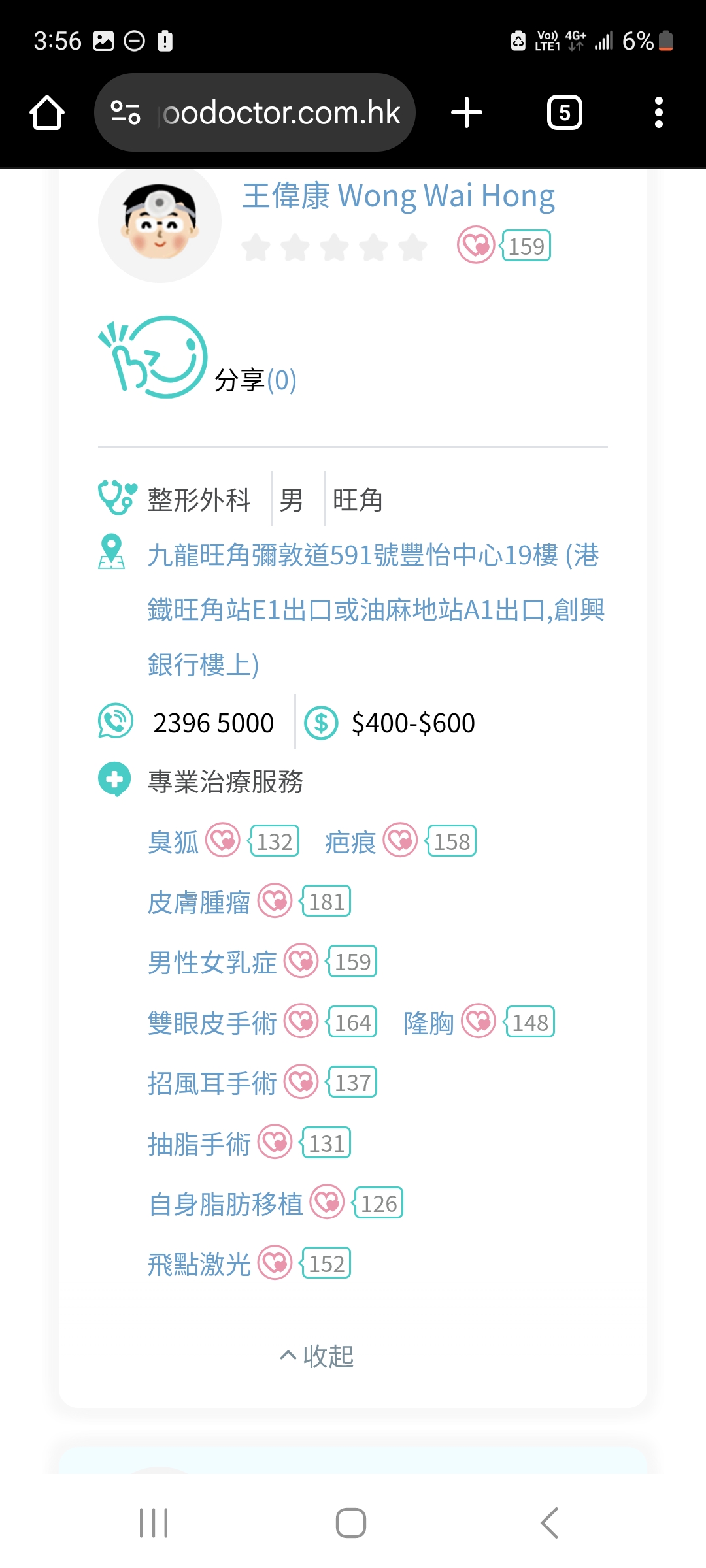This screenshot has width=706, height=1568.
Task: Open the 疤痕 treatment link
Action: pyautogui.click(x=350, y=842)
